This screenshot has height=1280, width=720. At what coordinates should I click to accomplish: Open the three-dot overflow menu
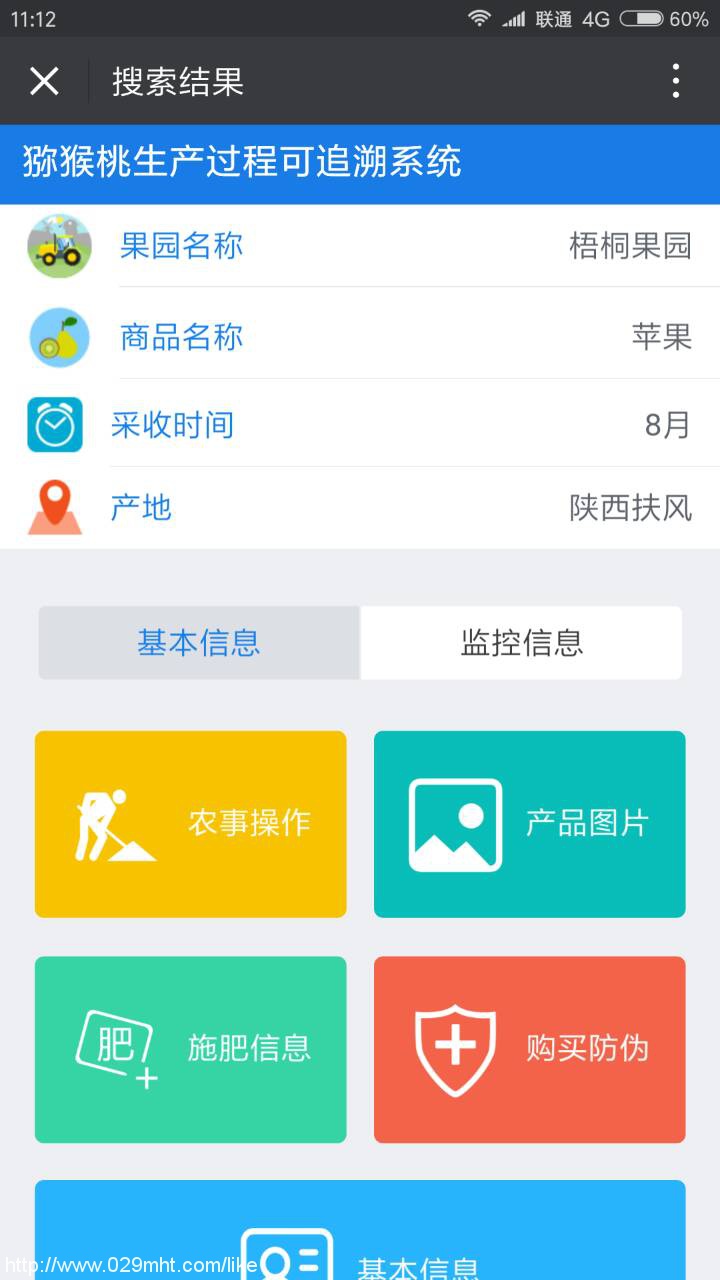click(676, 81)
